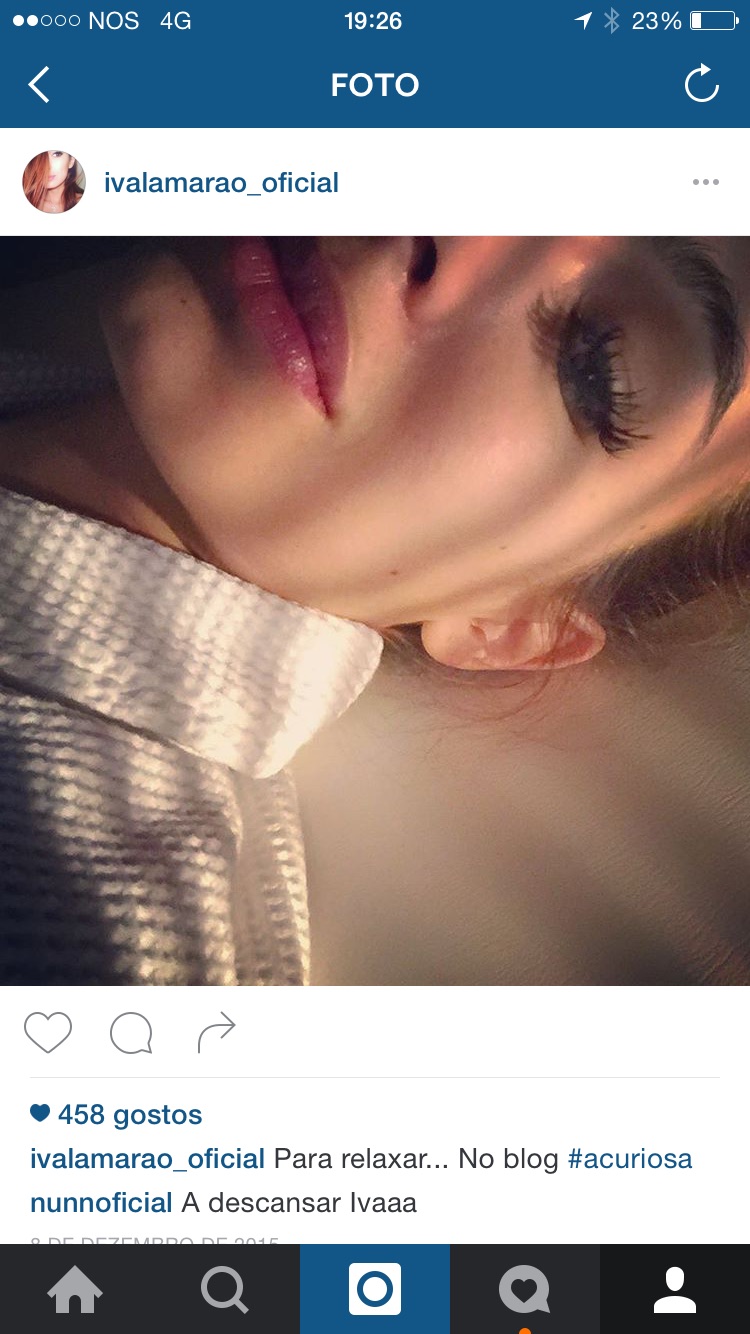This screenshot has width=750, height=1334.
Task: Open ivalamarao_oficial's profile picture
Action: click(x=54, y=182)
